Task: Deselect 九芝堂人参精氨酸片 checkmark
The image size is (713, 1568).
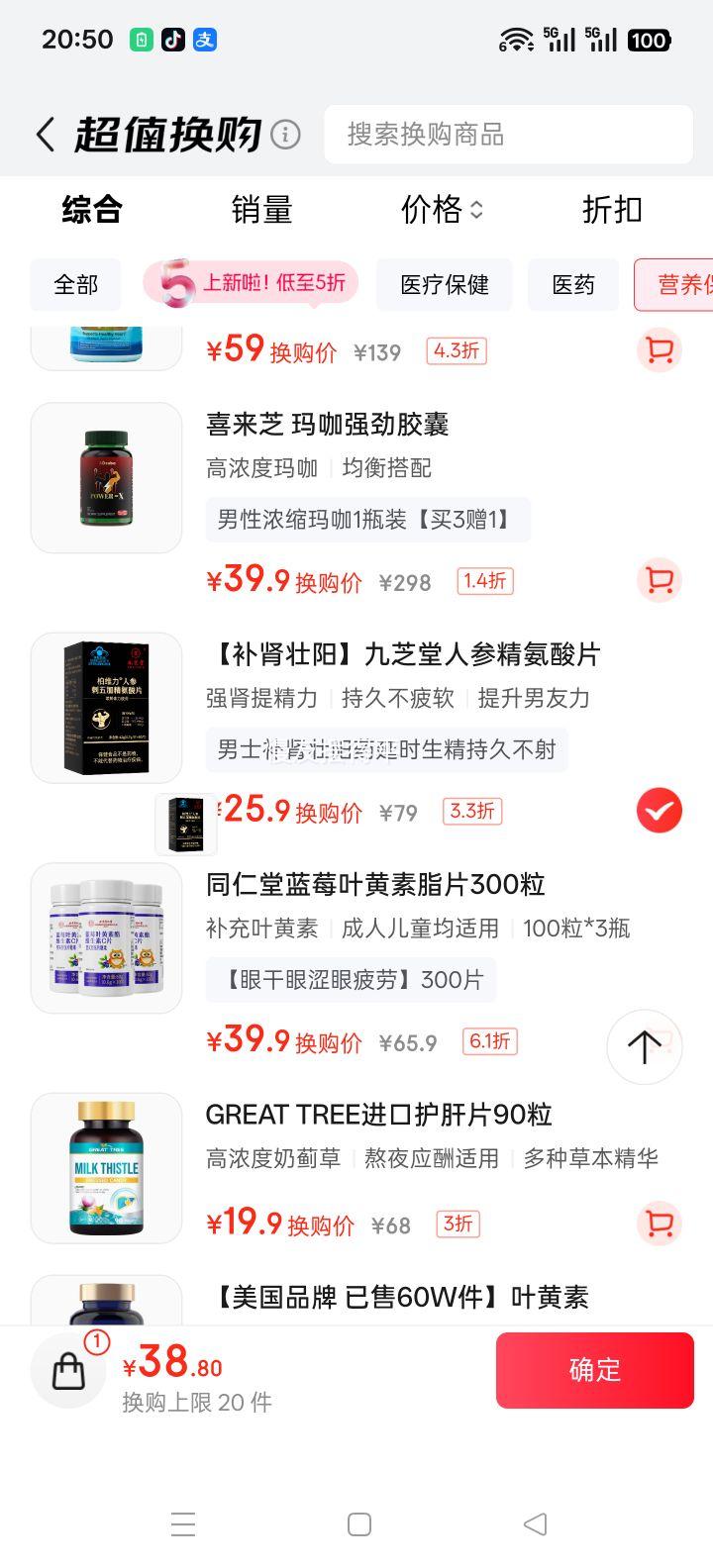Action: (x=659, y=811)
